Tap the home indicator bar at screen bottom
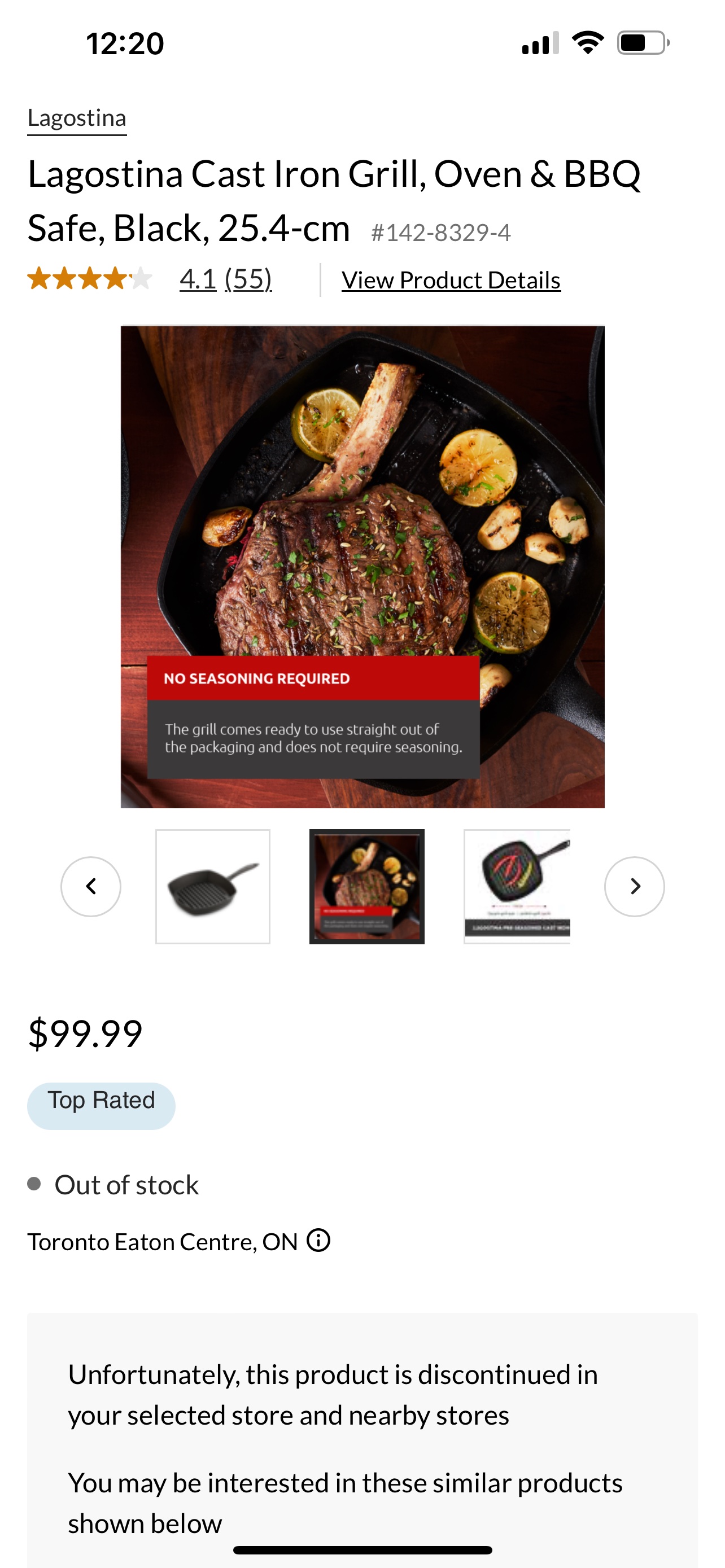The image size is (725, 1568). (x=362, y=1549)
